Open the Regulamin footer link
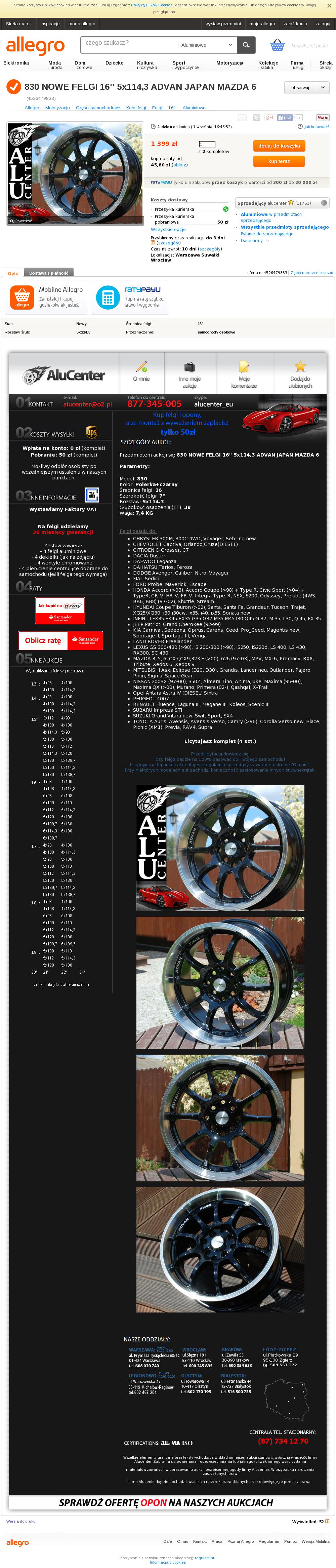336x1568 pixels. [x=268, y=1541]
